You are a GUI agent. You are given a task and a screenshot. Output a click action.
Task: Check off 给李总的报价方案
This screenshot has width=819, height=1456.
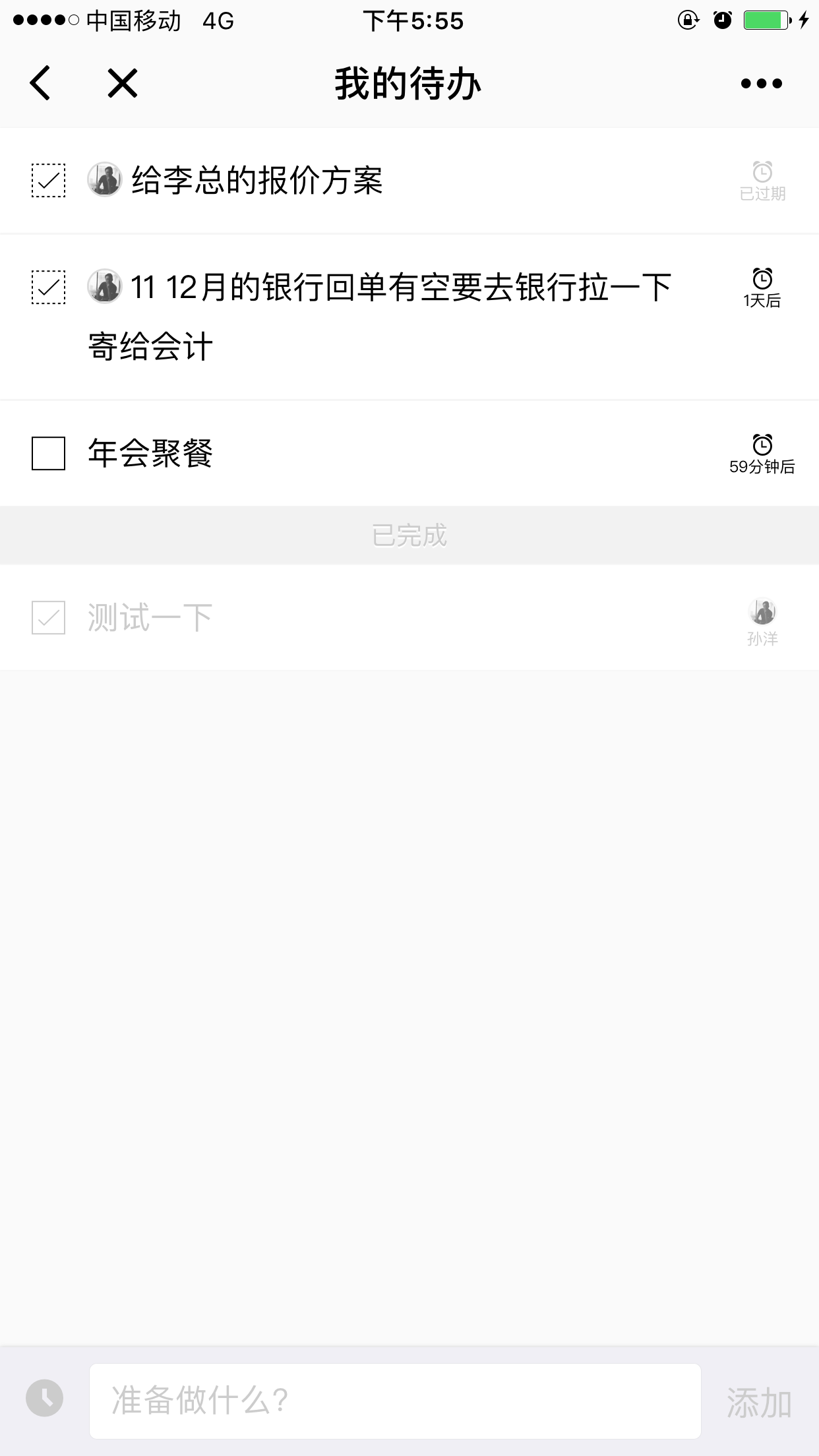[49, 180]
